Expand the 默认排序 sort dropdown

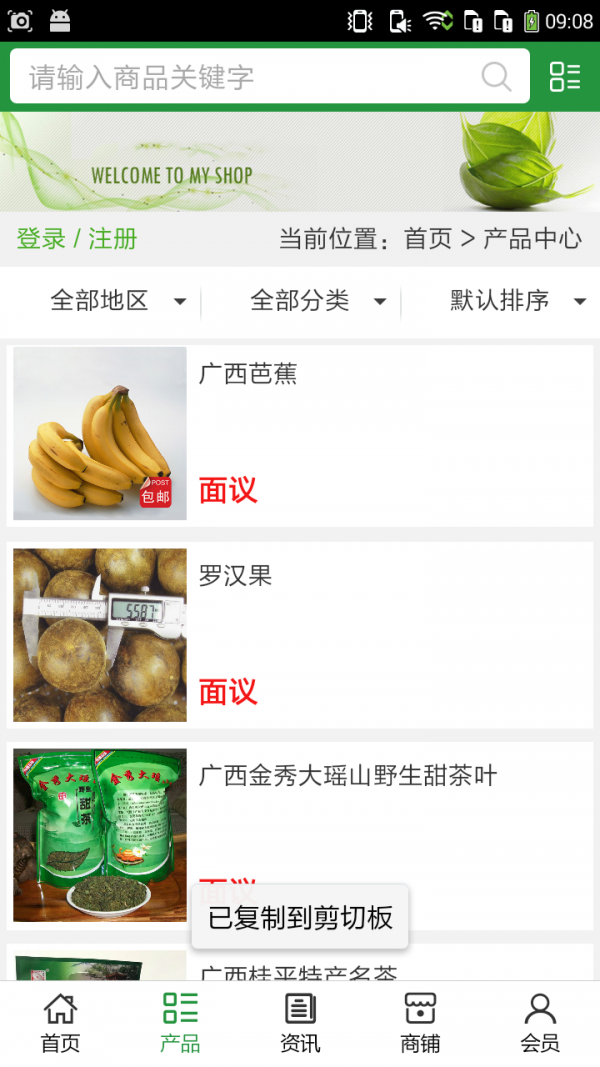point(517,300)
